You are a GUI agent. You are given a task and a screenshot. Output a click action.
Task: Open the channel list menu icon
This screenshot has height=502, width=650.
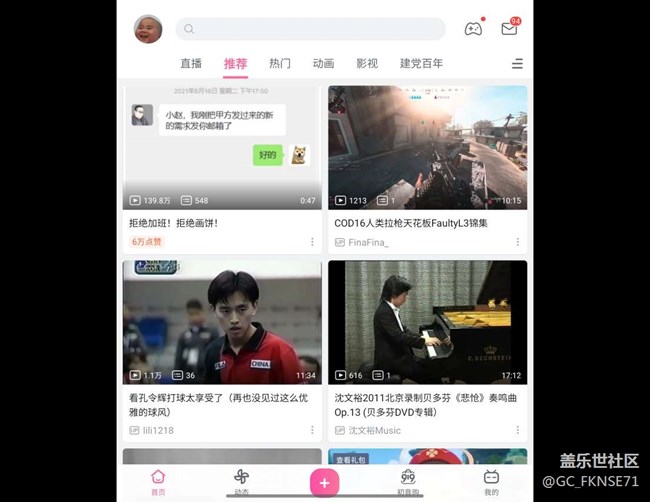517,63
